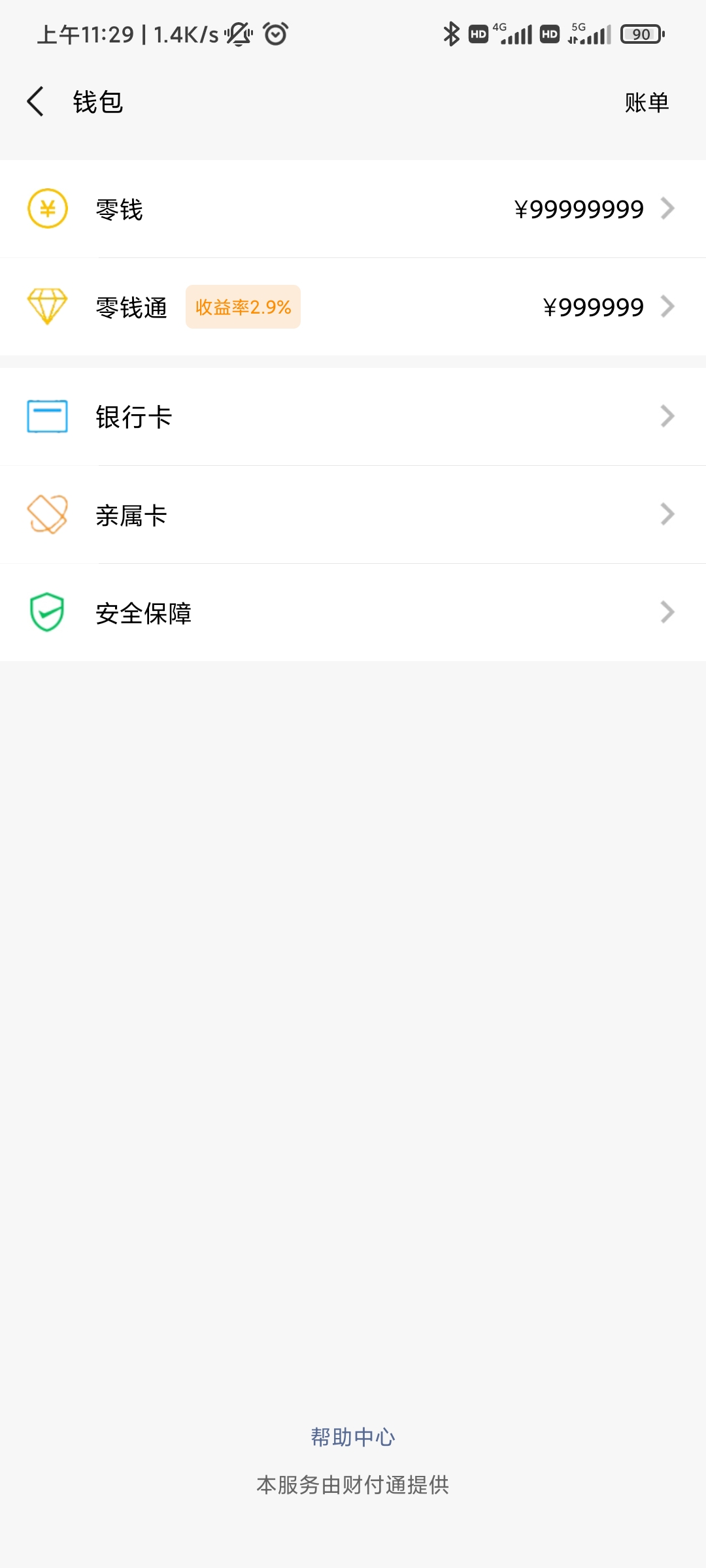The image size is (706, 1568).
Task: Tap the 收益率2.9% rate badge
Action: 243,306
